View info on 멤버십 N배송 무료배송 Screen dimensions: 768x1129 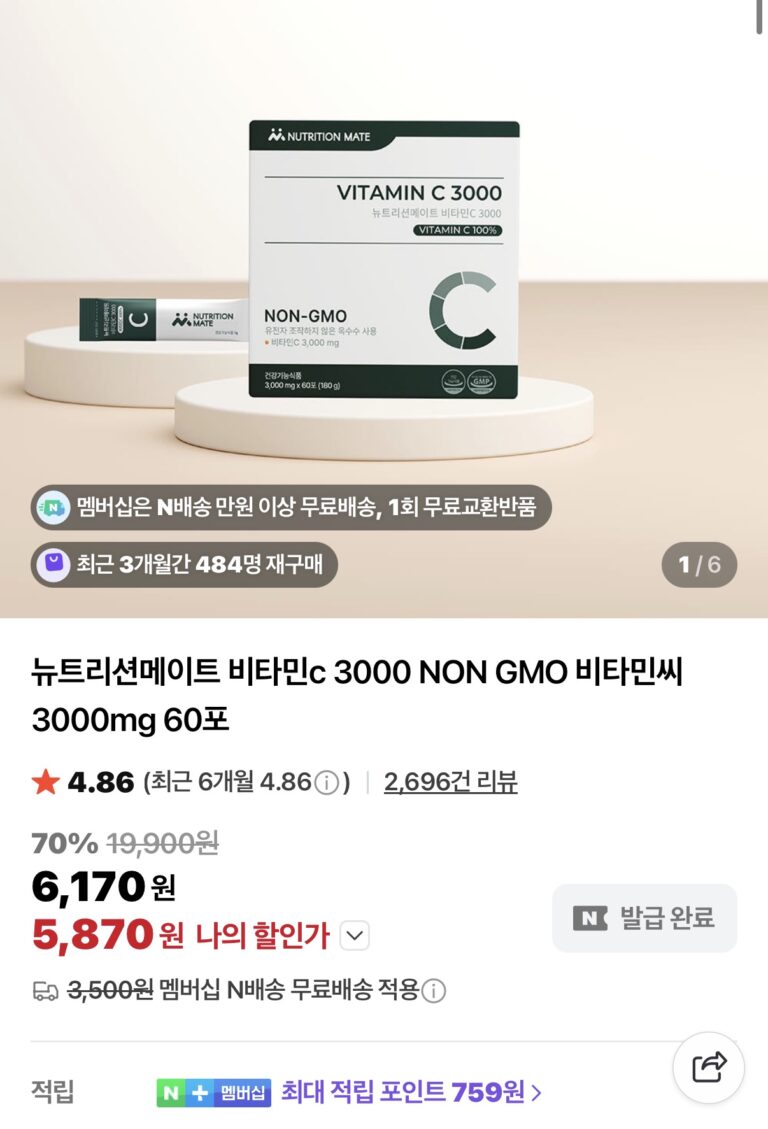pyautogui.click(x=434, y=991)
